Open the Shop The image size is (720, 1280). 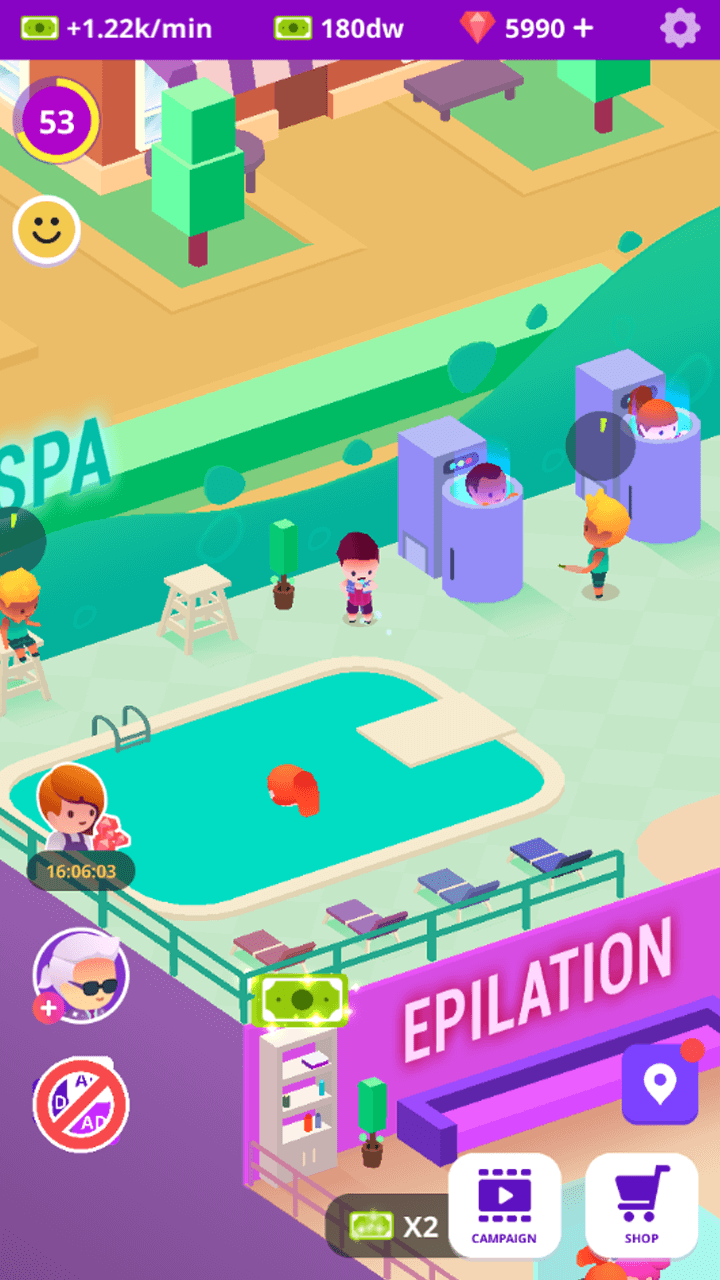(x=641, y=1205)
